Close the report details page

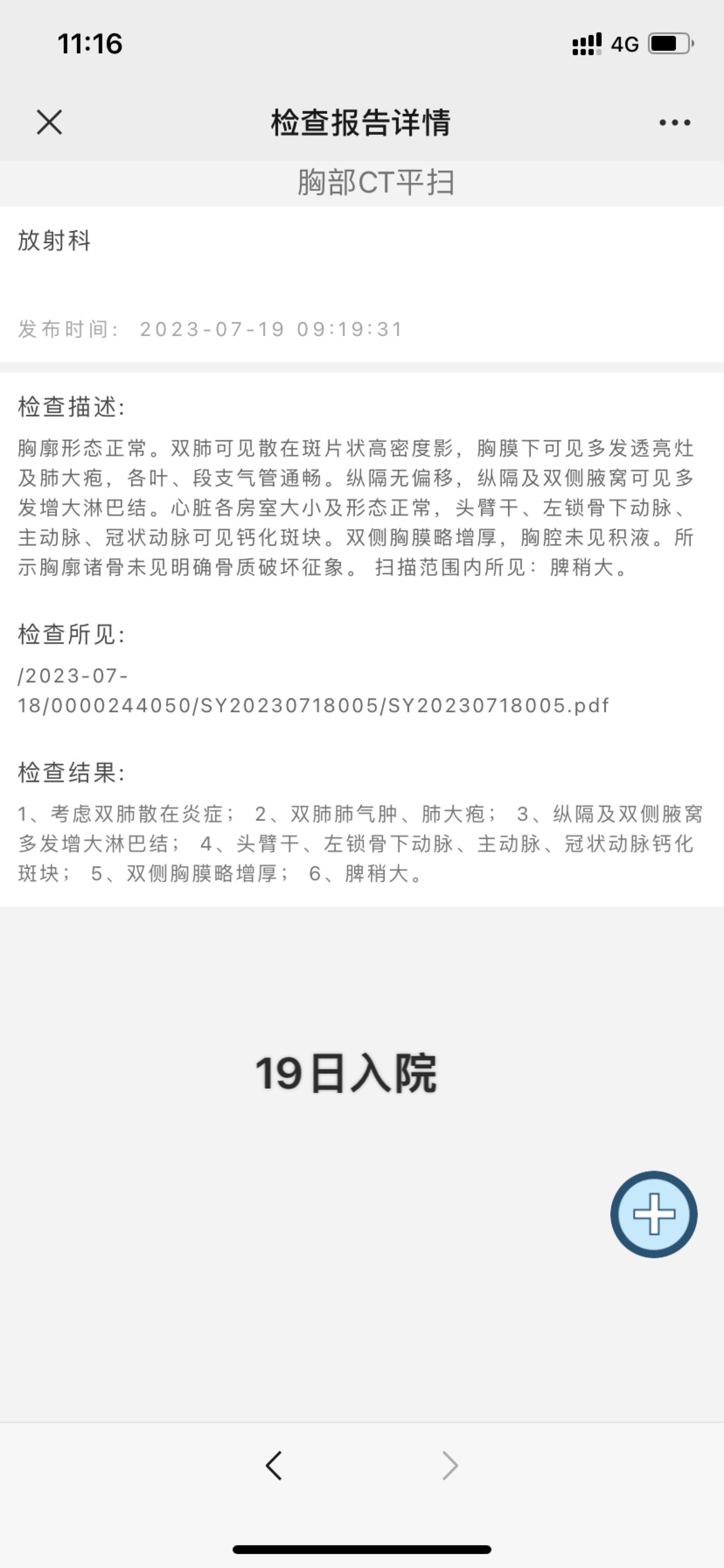click(x=49, y=122)
